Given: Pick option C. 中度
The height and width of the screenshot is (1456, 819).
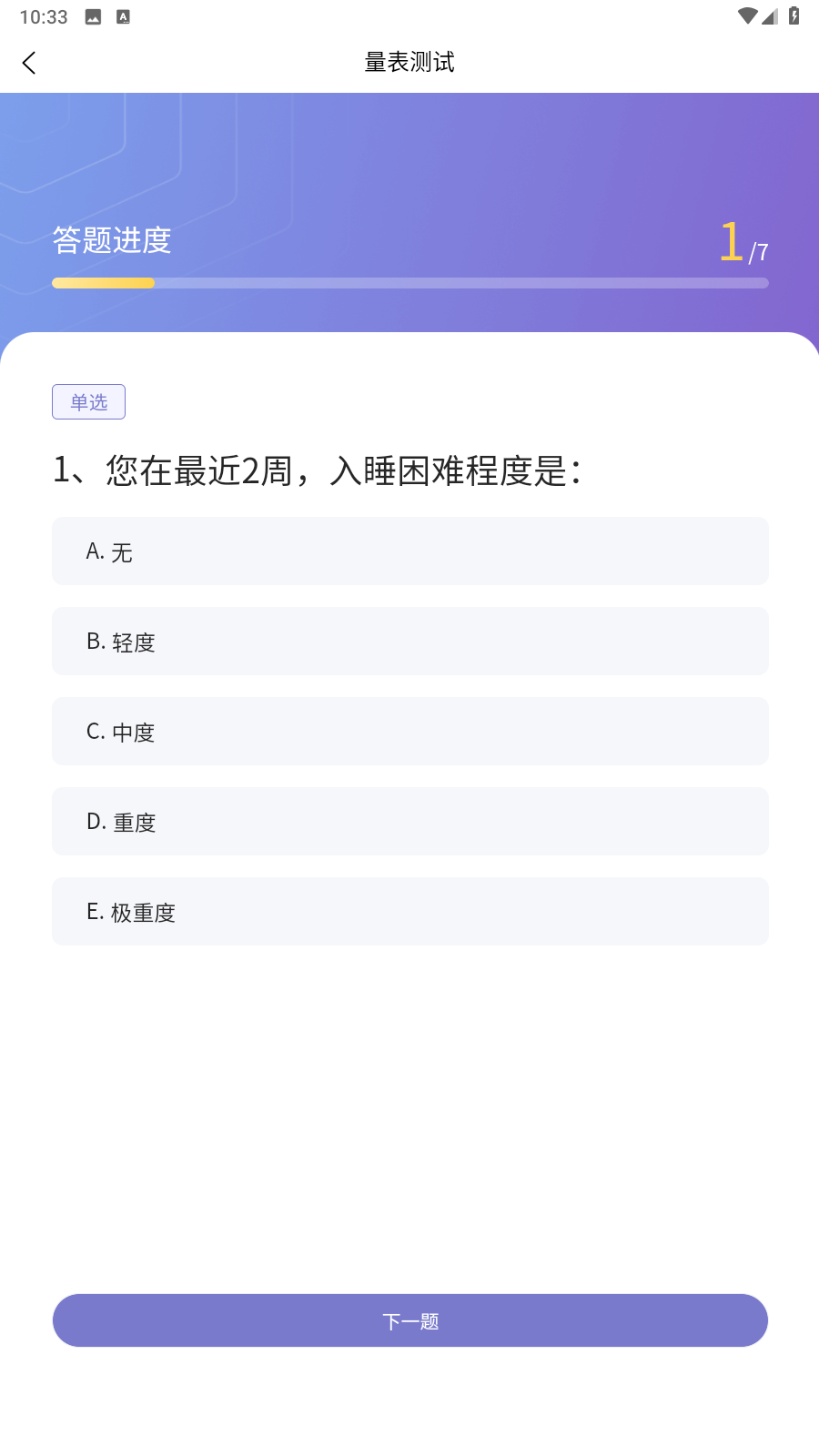Looking at the screenshot, I should (x=410, y=732).
